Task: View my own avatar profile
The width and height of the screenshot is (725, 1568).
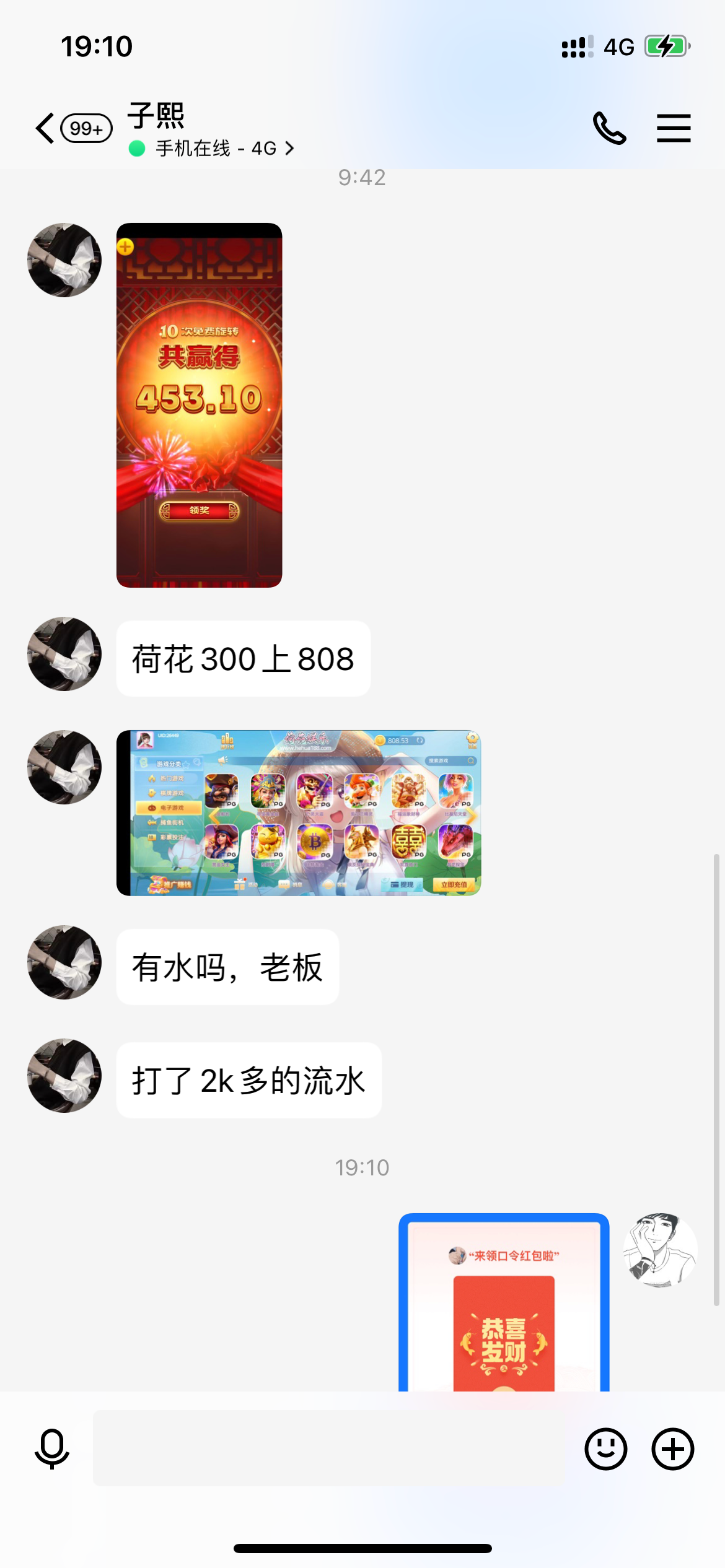Action: coord(660,1250)
